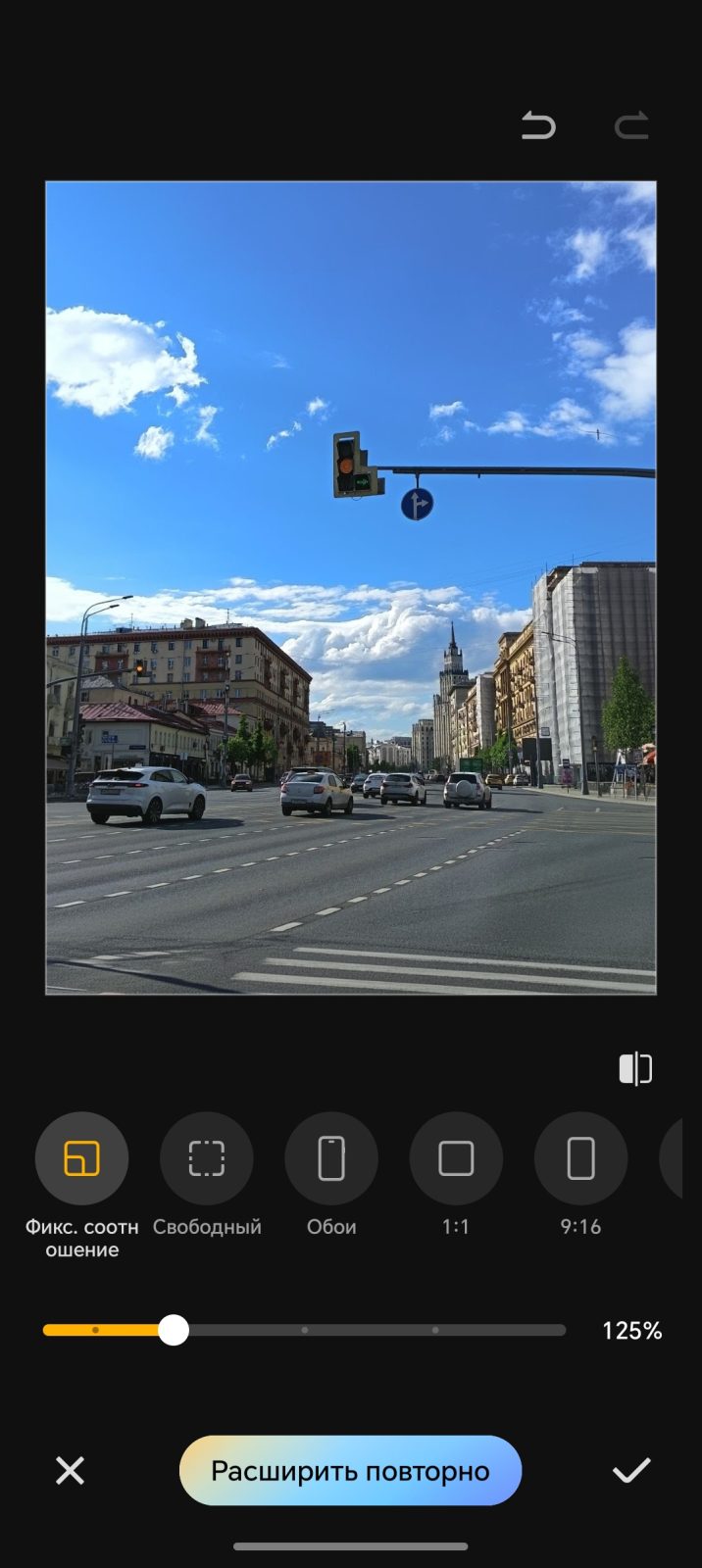Select the Обои aspect option
702x1568 pixels.
(x=331, y=1158)
